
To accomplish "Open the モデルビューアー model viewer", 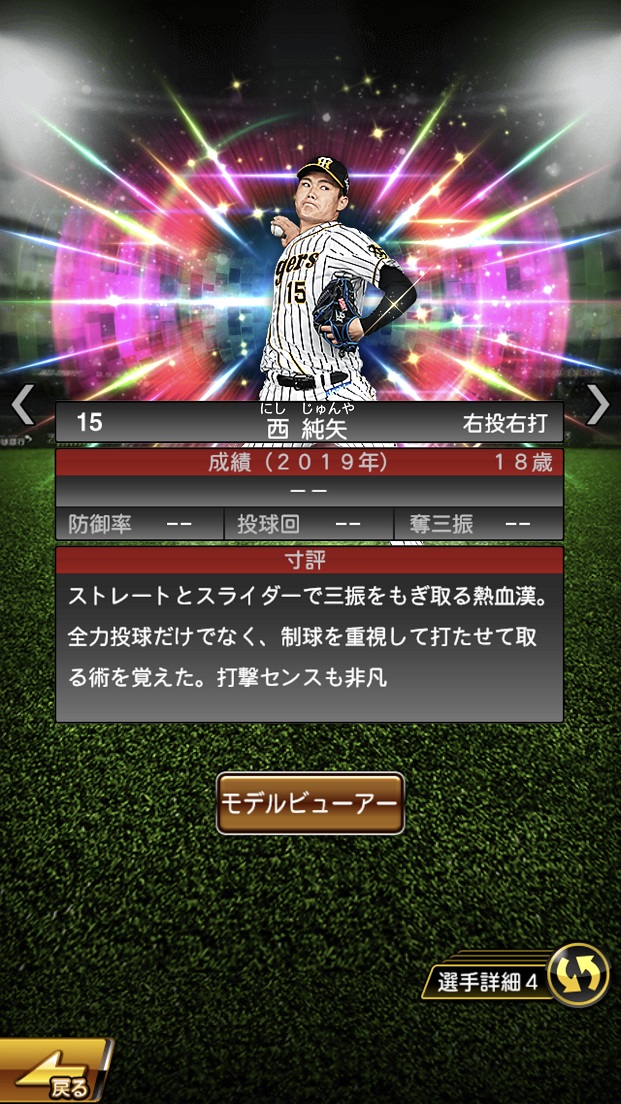I will pyautogui.click(x=310, y=803).
